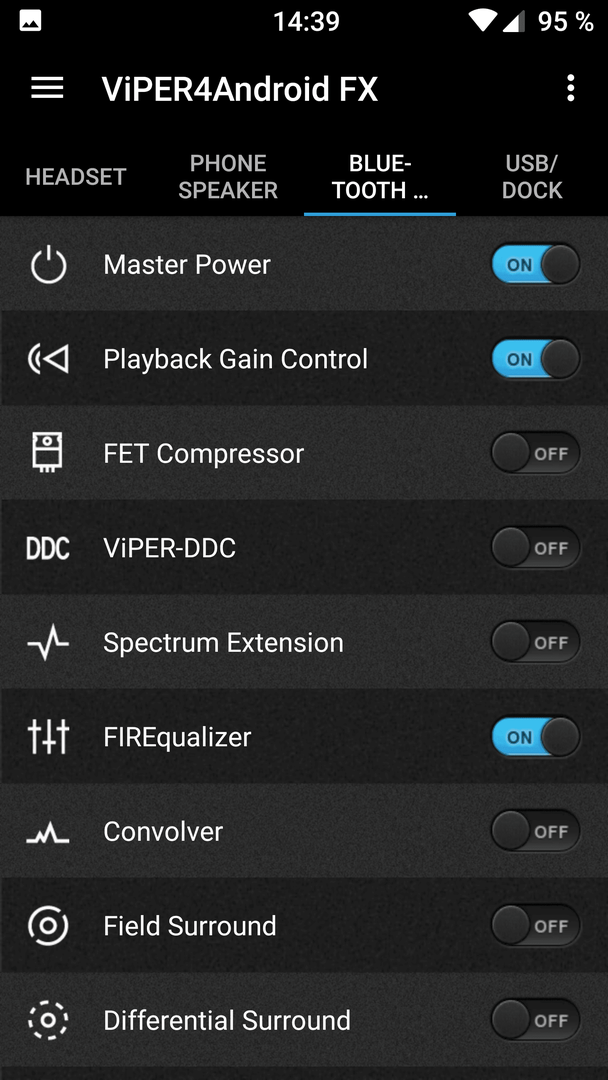Turn off Master Power
Viewport: 608px width, 1080px height.
click(x=536, y=264)
